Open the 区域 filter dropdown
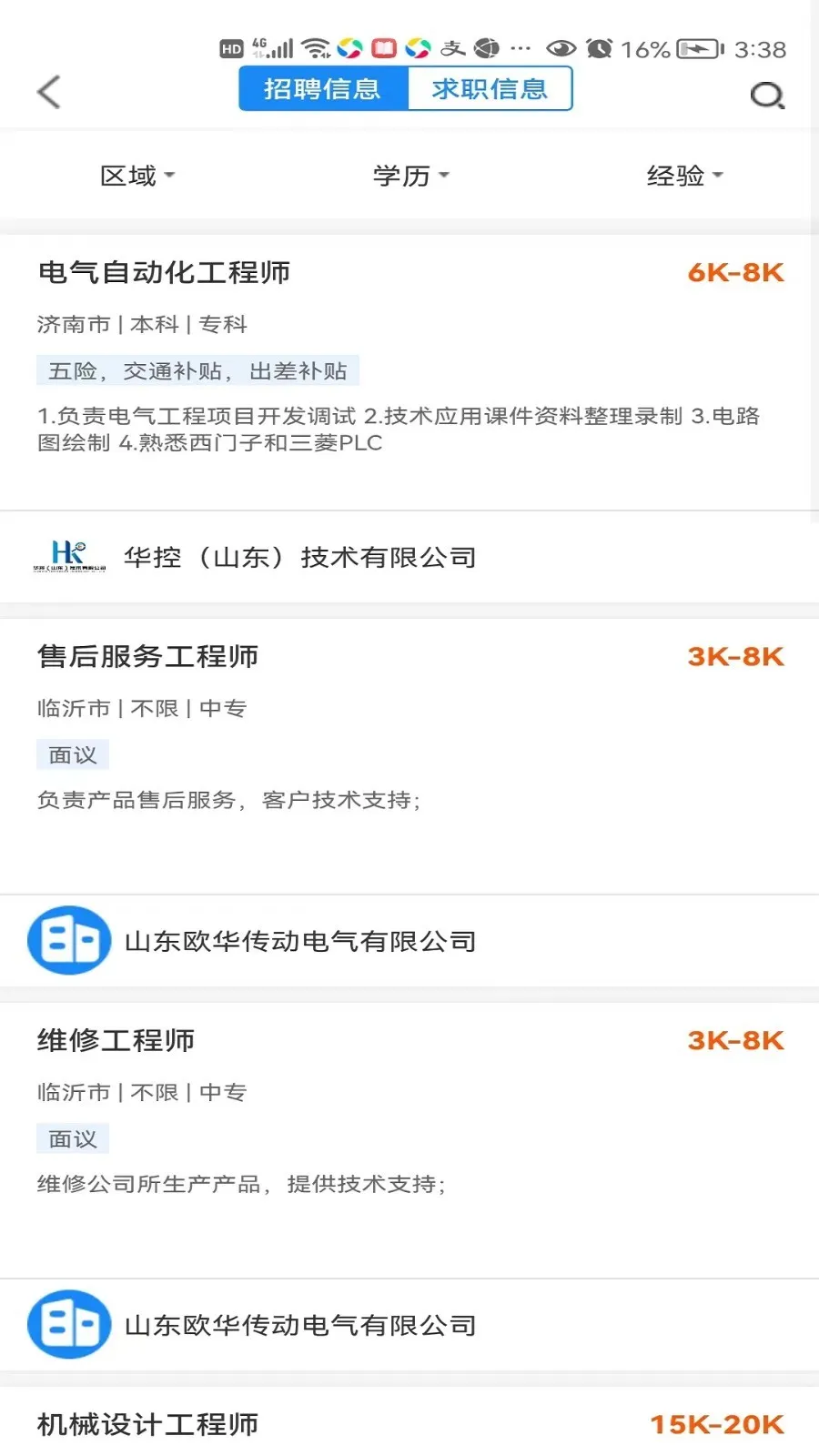 click(136, 175)
